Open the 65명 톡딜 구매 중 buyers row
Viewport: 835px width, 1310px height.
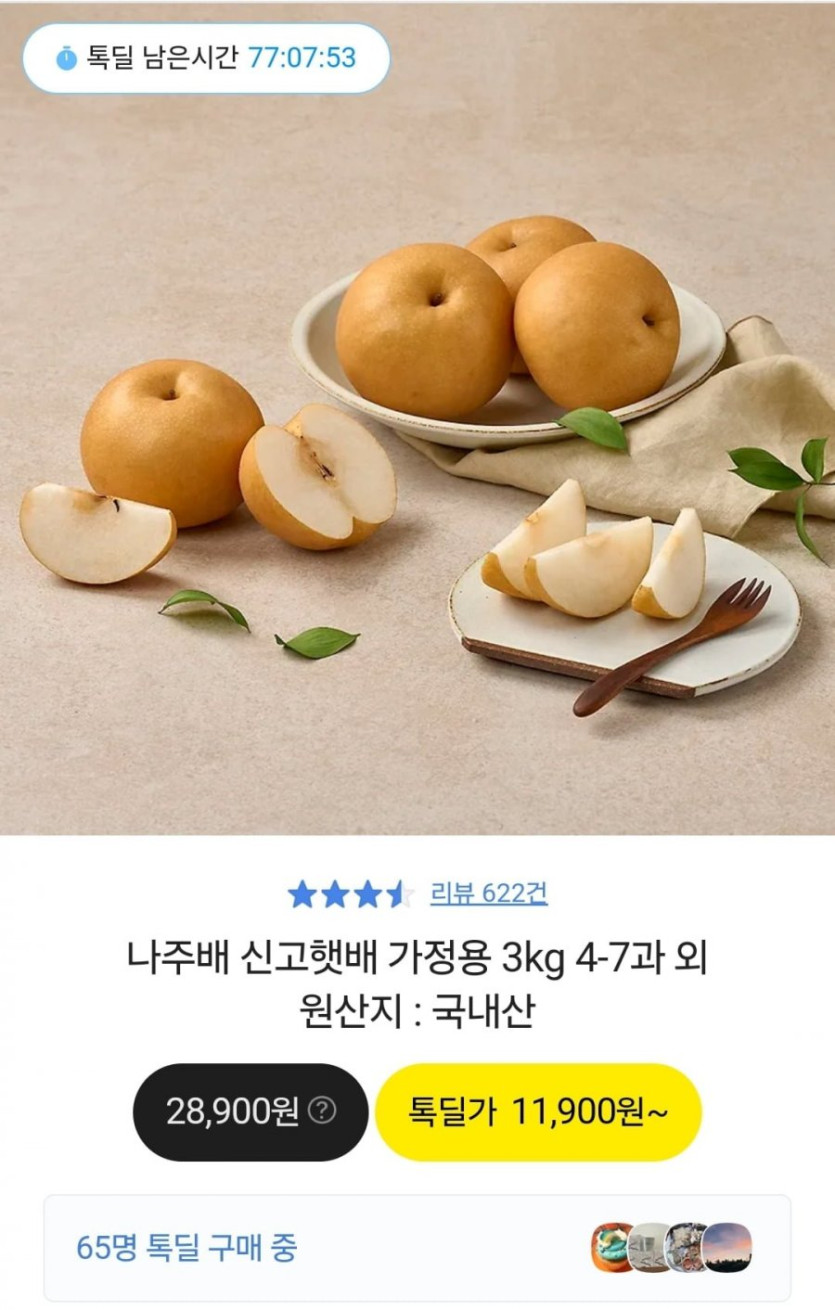tap(417, 1248)
